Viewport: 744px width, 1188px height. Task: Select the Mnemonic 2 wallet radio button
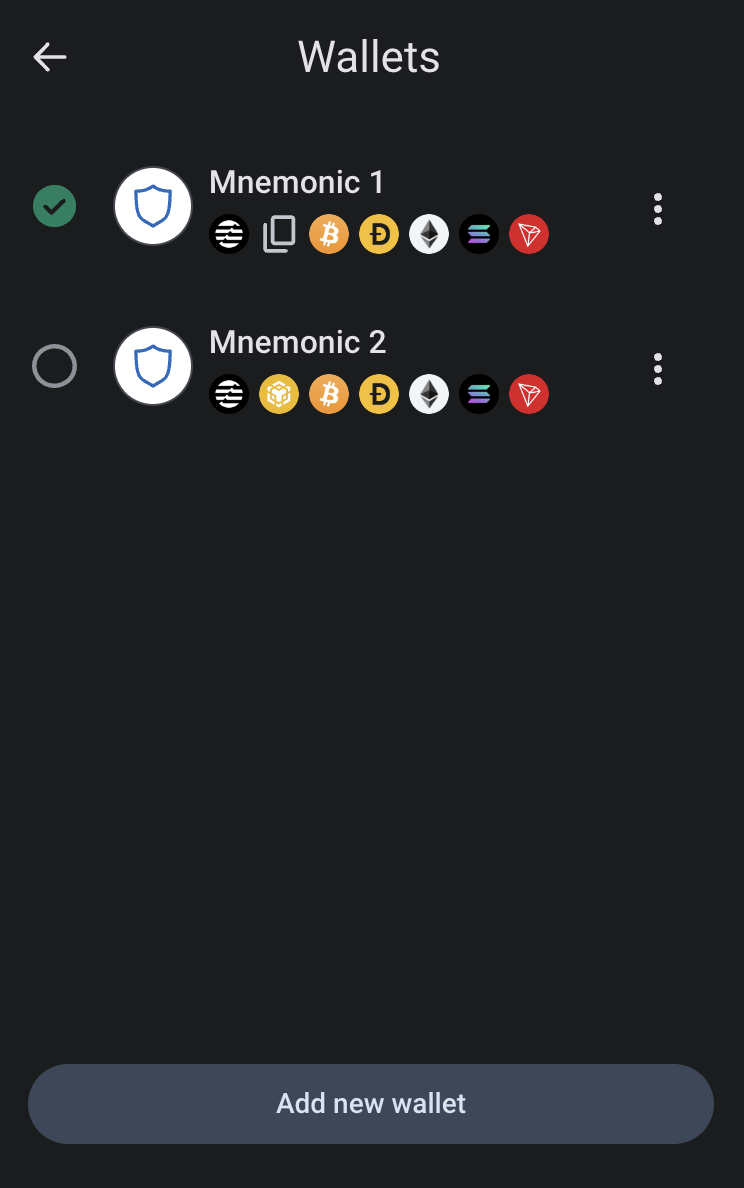click(54, 366)
